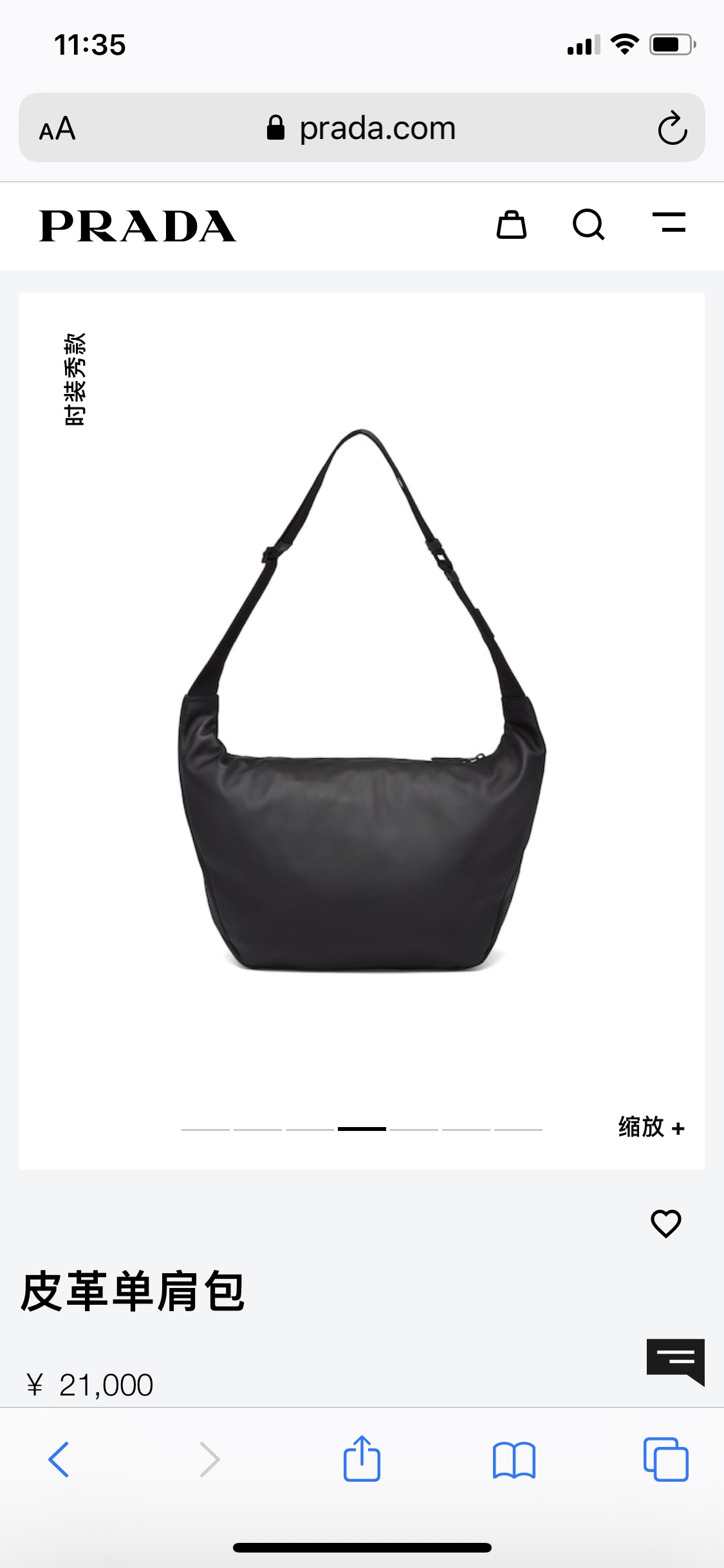
Task: Go back to the previous page
Action: [59, 1459]
